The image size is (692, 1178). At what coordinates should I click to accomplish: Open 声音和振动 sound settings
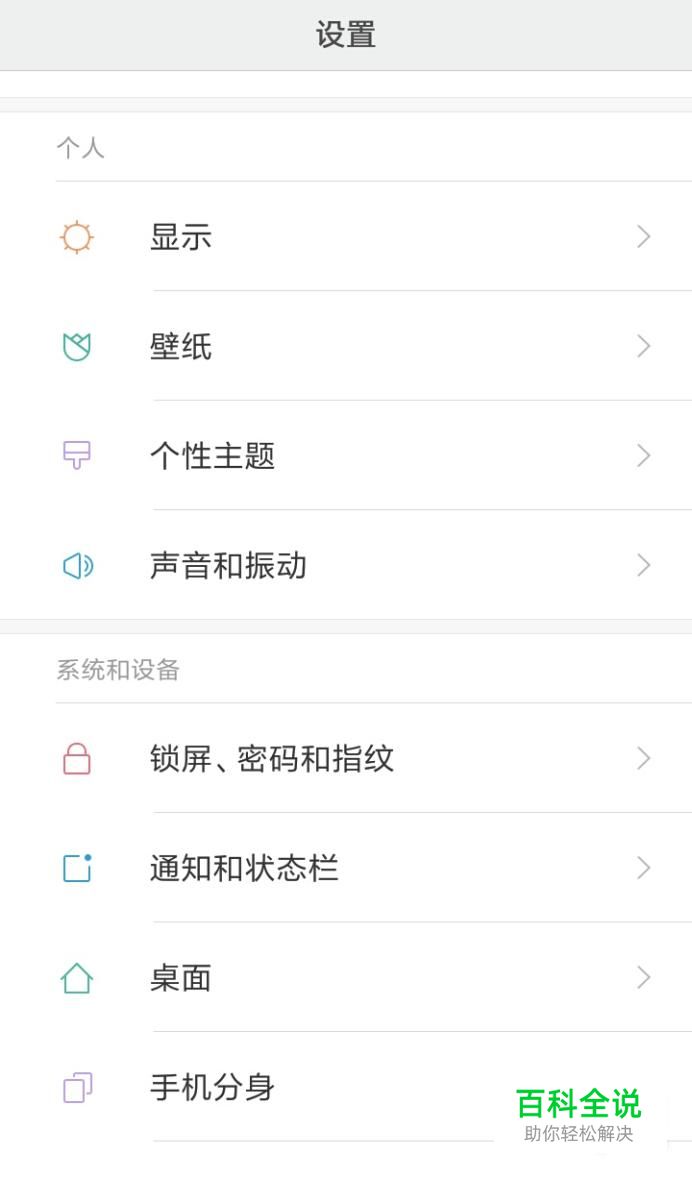tap(228, 566)
